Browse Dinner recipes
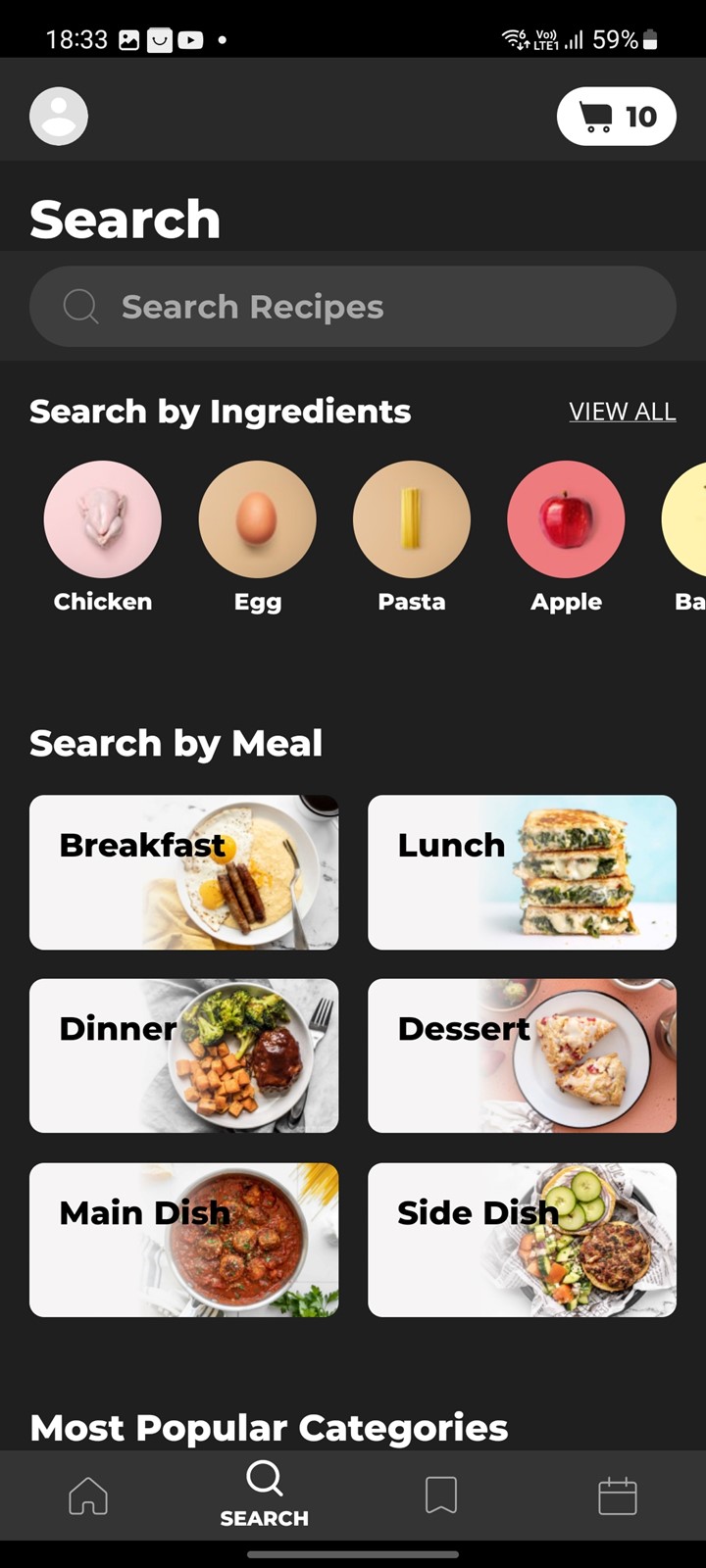 click(184, 1055)
